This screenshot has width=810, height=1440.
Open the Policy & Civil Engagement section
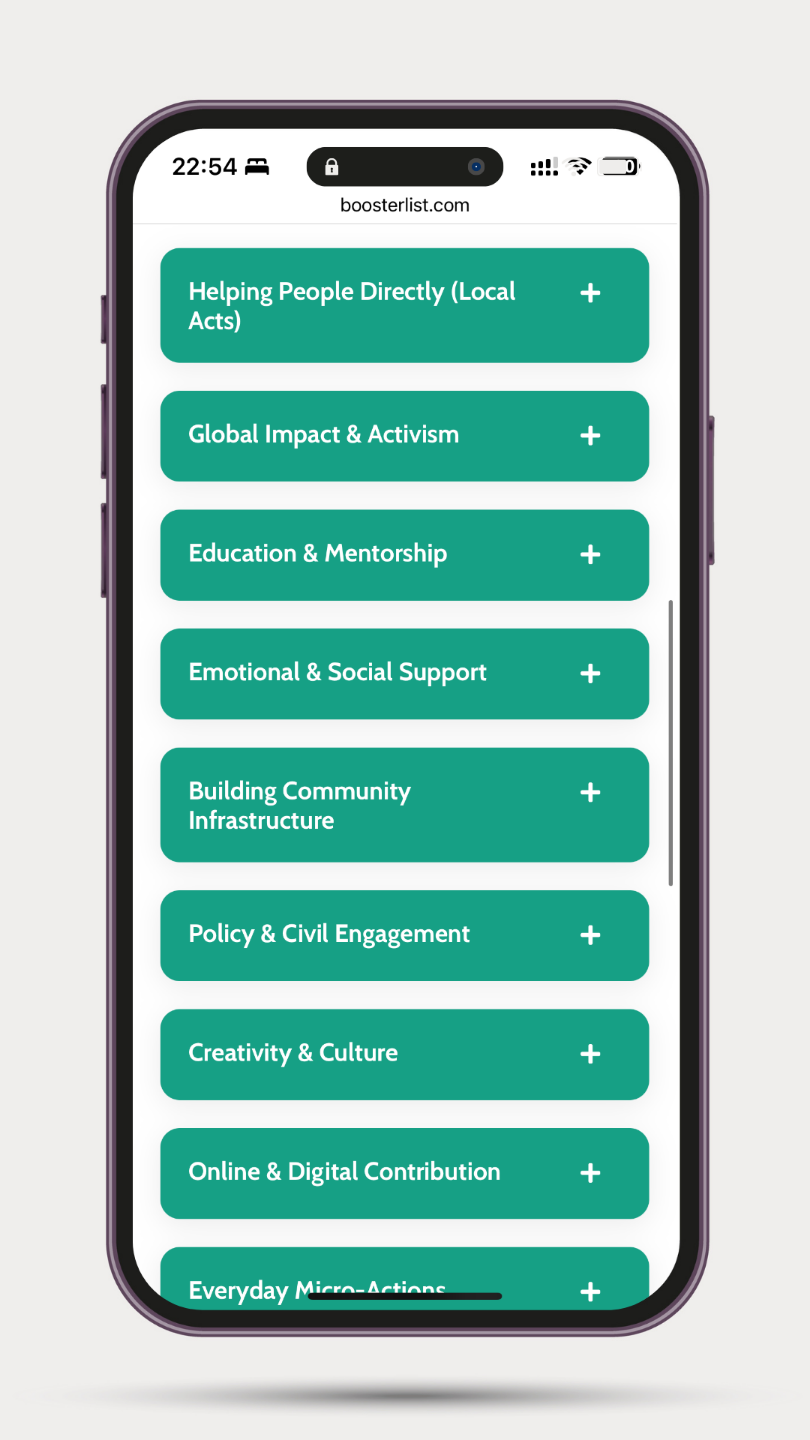pos(404,935)
